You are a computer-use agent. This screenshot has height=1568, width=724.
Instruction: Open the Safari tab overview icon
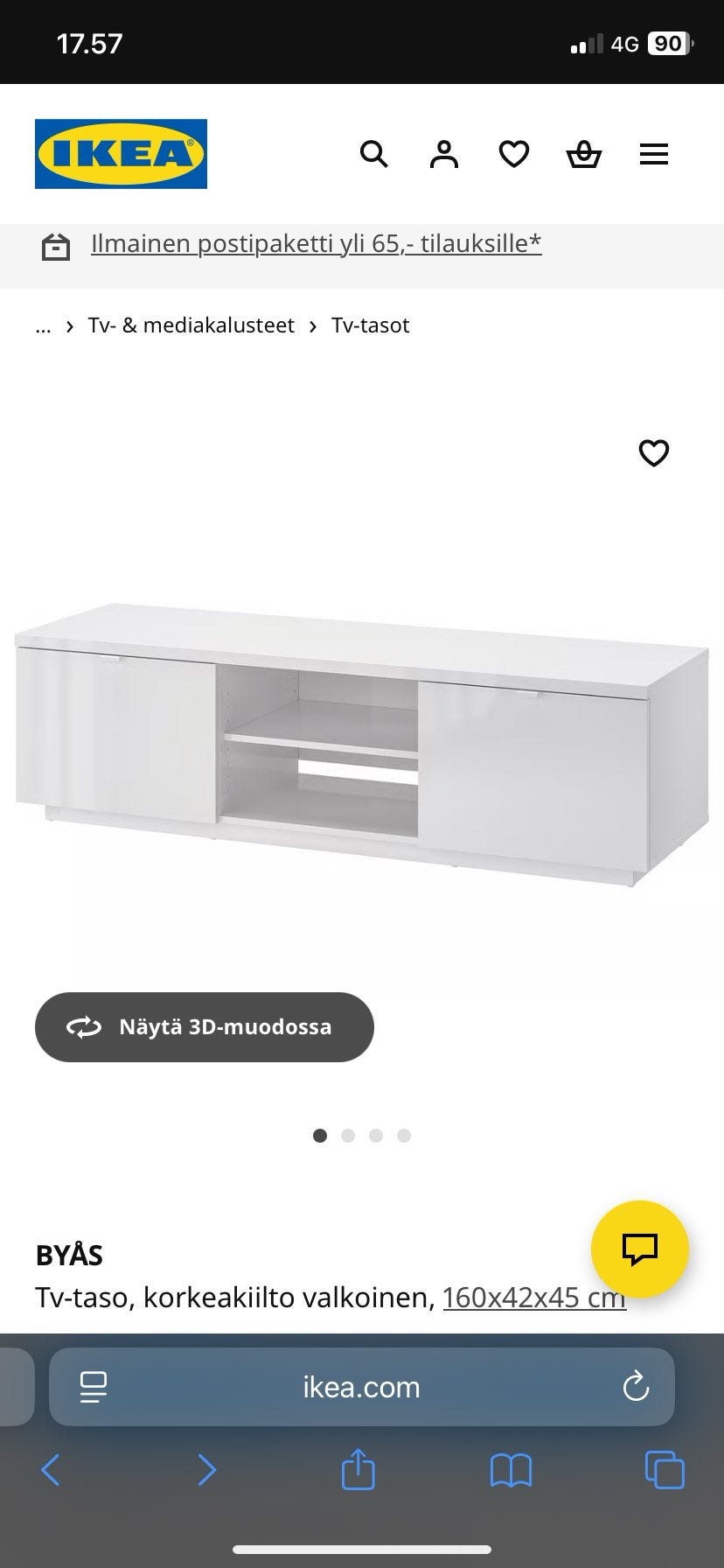click(x=664, y=1470)
